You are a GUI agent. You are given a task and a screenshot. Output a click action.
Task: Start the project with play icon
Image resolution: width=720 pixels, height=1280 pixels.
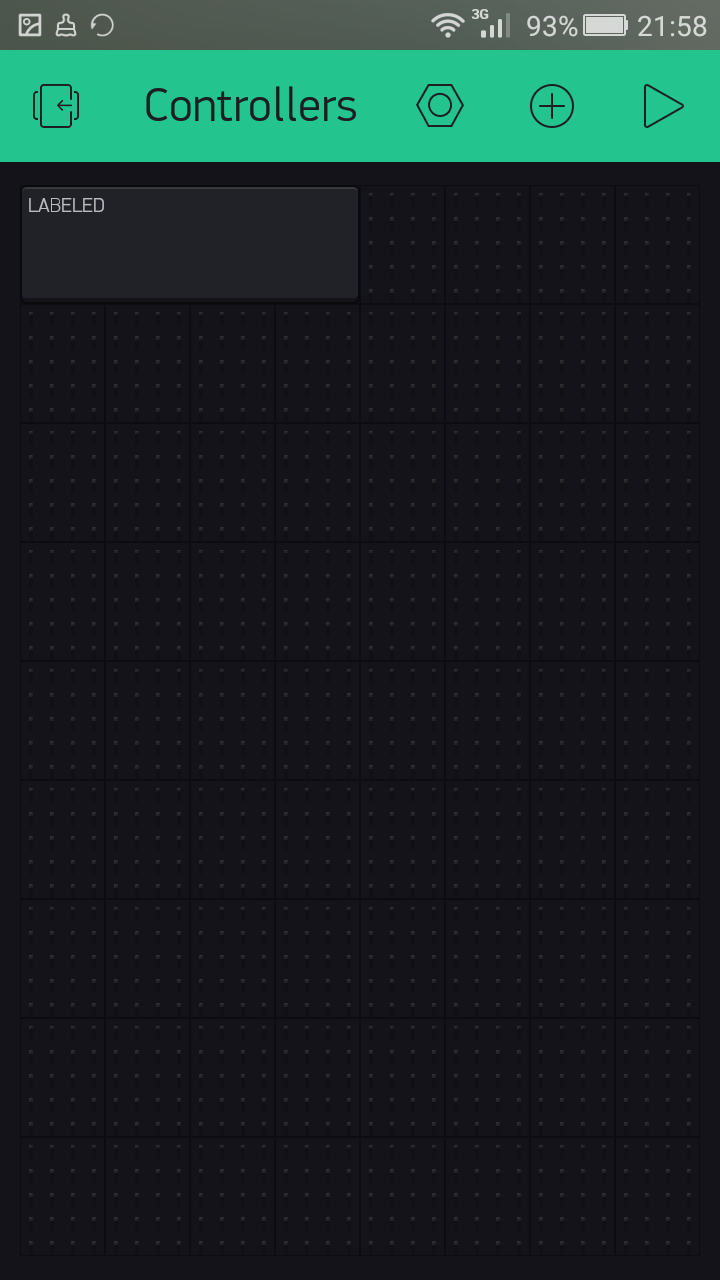[662, 106]
